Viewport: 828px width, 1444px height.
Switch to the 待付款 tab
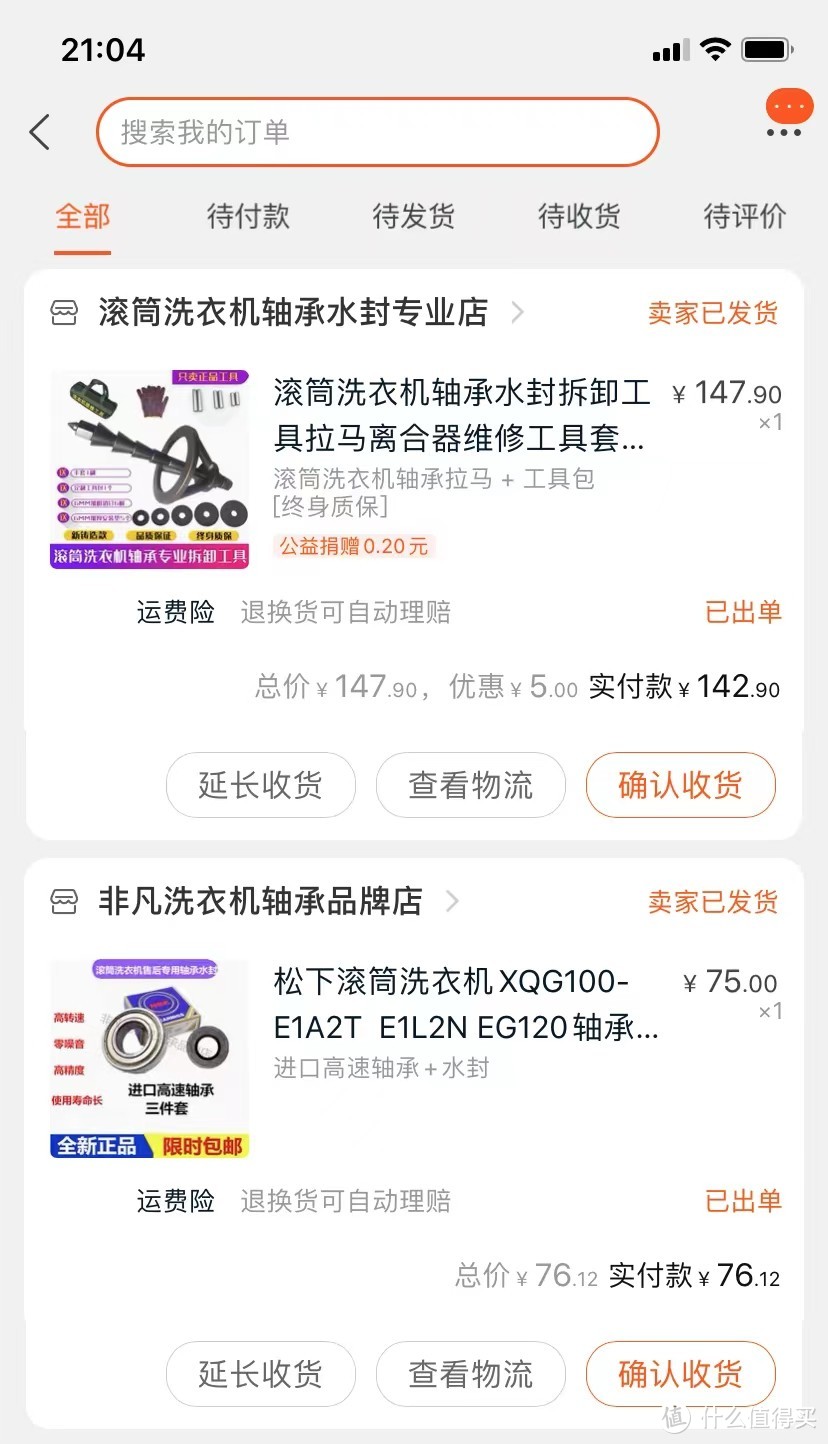pyautogui.click(x=247, y=217)
